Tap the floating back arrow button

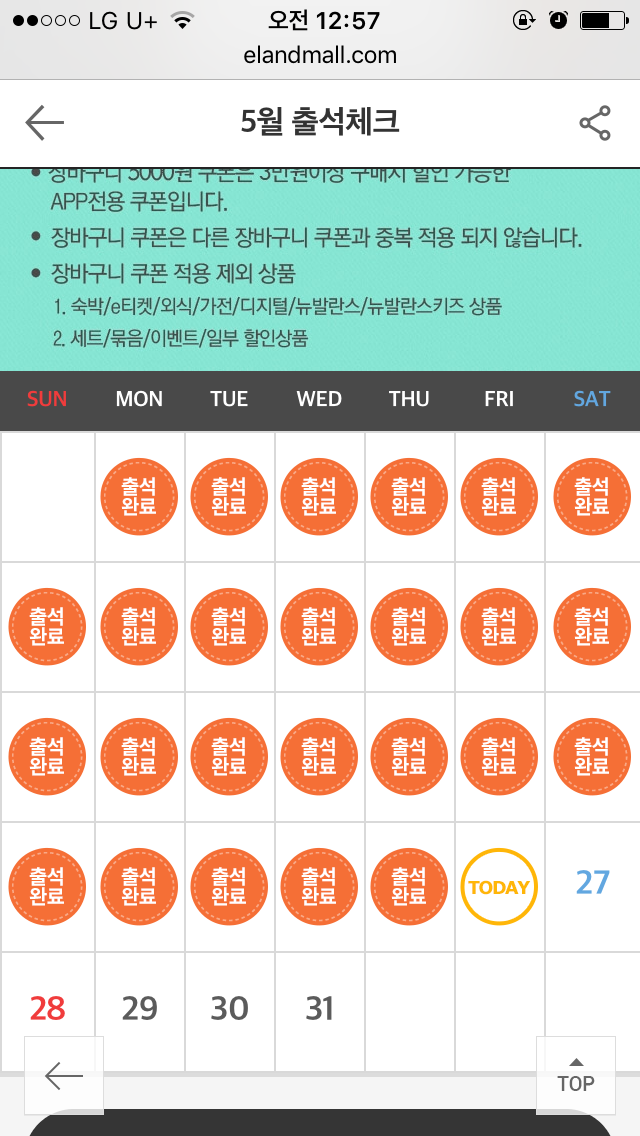coord(64,1075)
